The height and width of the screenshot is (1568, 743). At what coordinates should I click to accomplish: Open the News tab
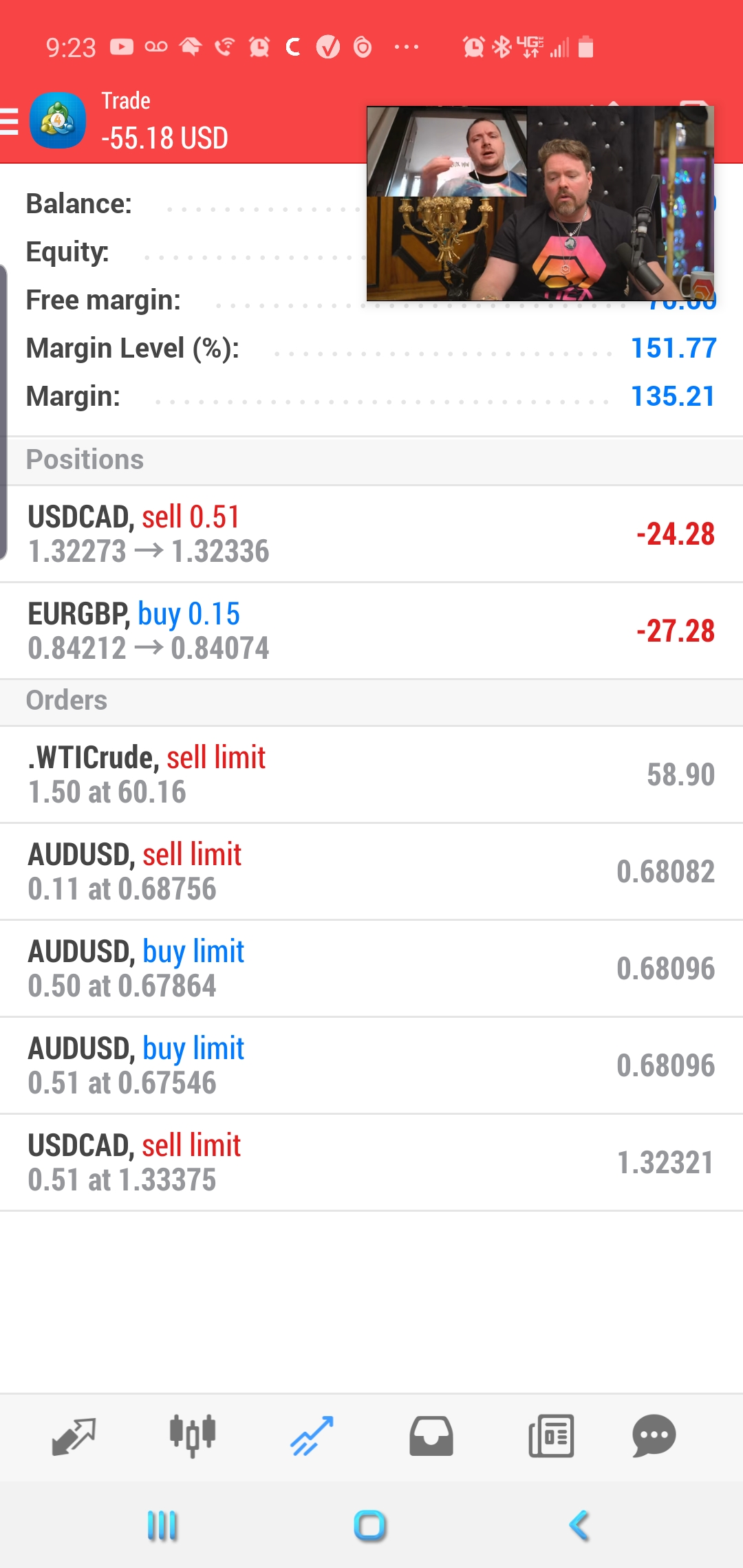[x=551, y=1436]
